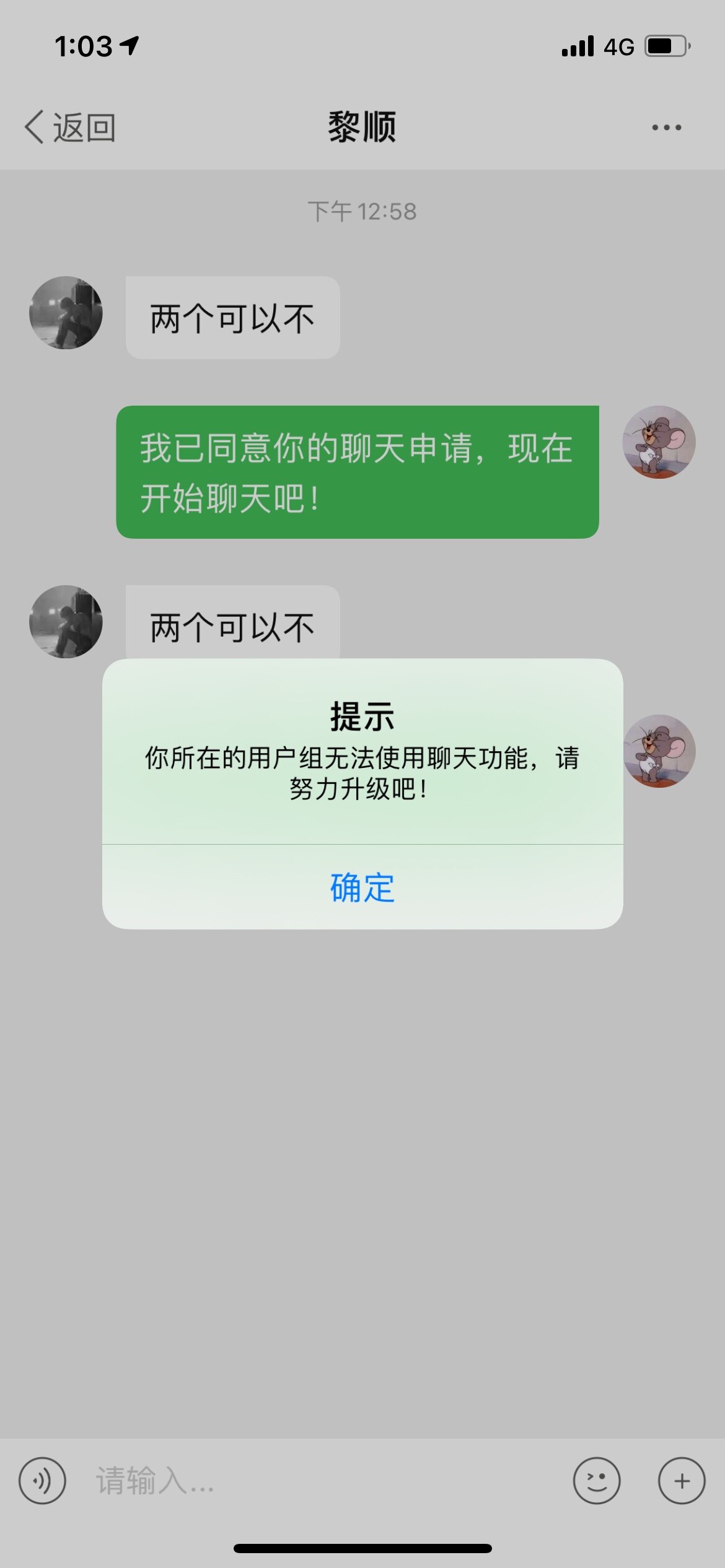
Task: Tap the 请输入 message input field
Action: [322, 1481]
